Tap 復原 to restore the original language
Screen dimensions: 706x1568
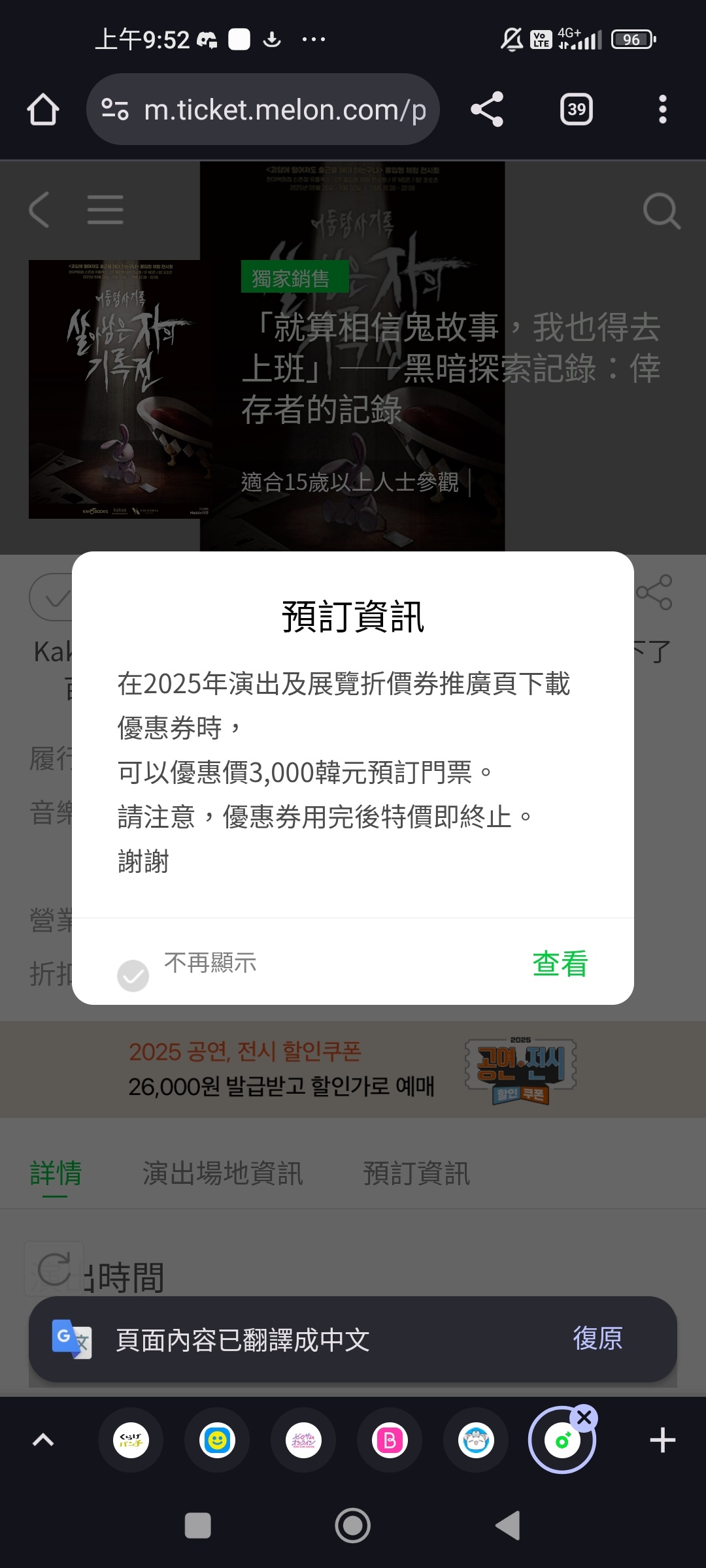[x=597, y=1339]
